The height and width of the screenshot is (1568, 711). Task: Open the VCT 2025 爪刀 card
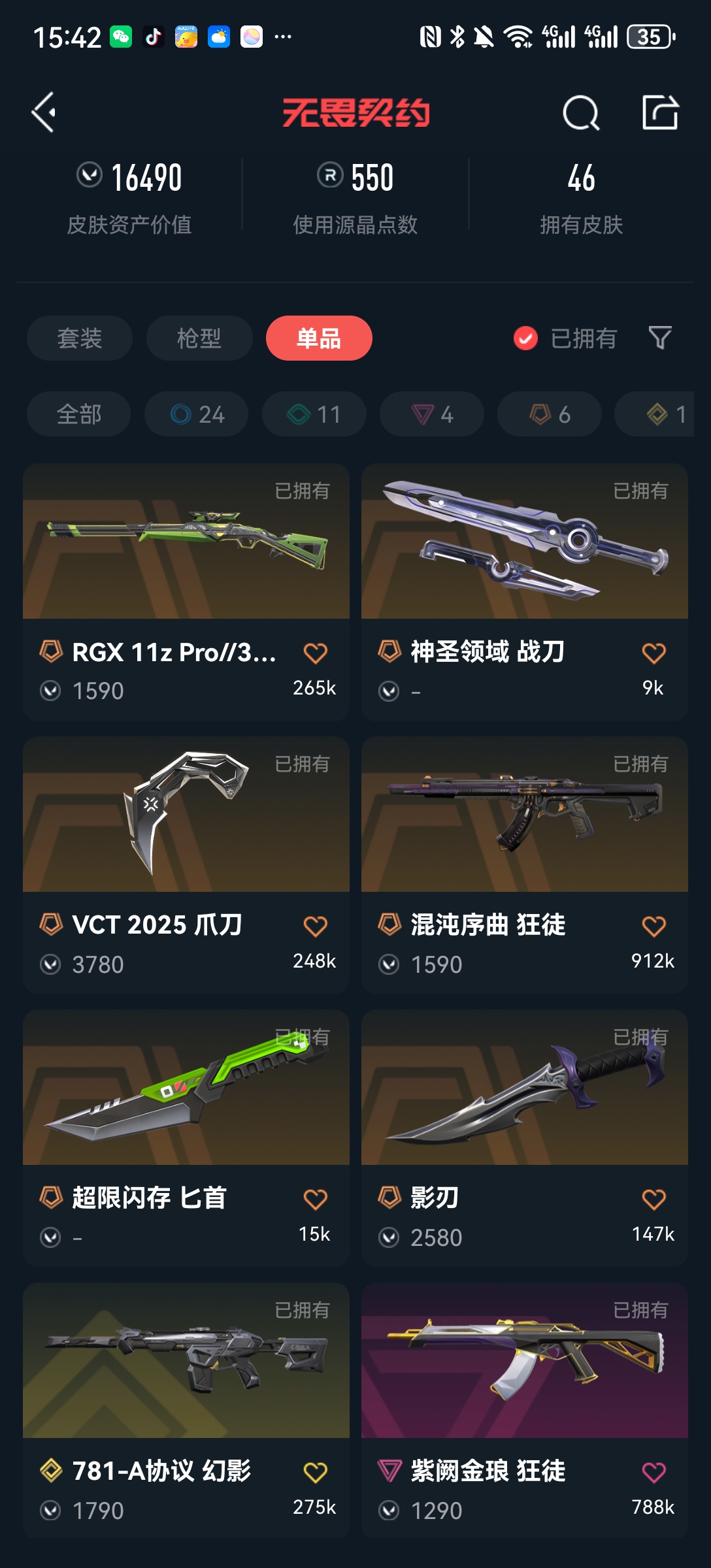tap(186, 865)
